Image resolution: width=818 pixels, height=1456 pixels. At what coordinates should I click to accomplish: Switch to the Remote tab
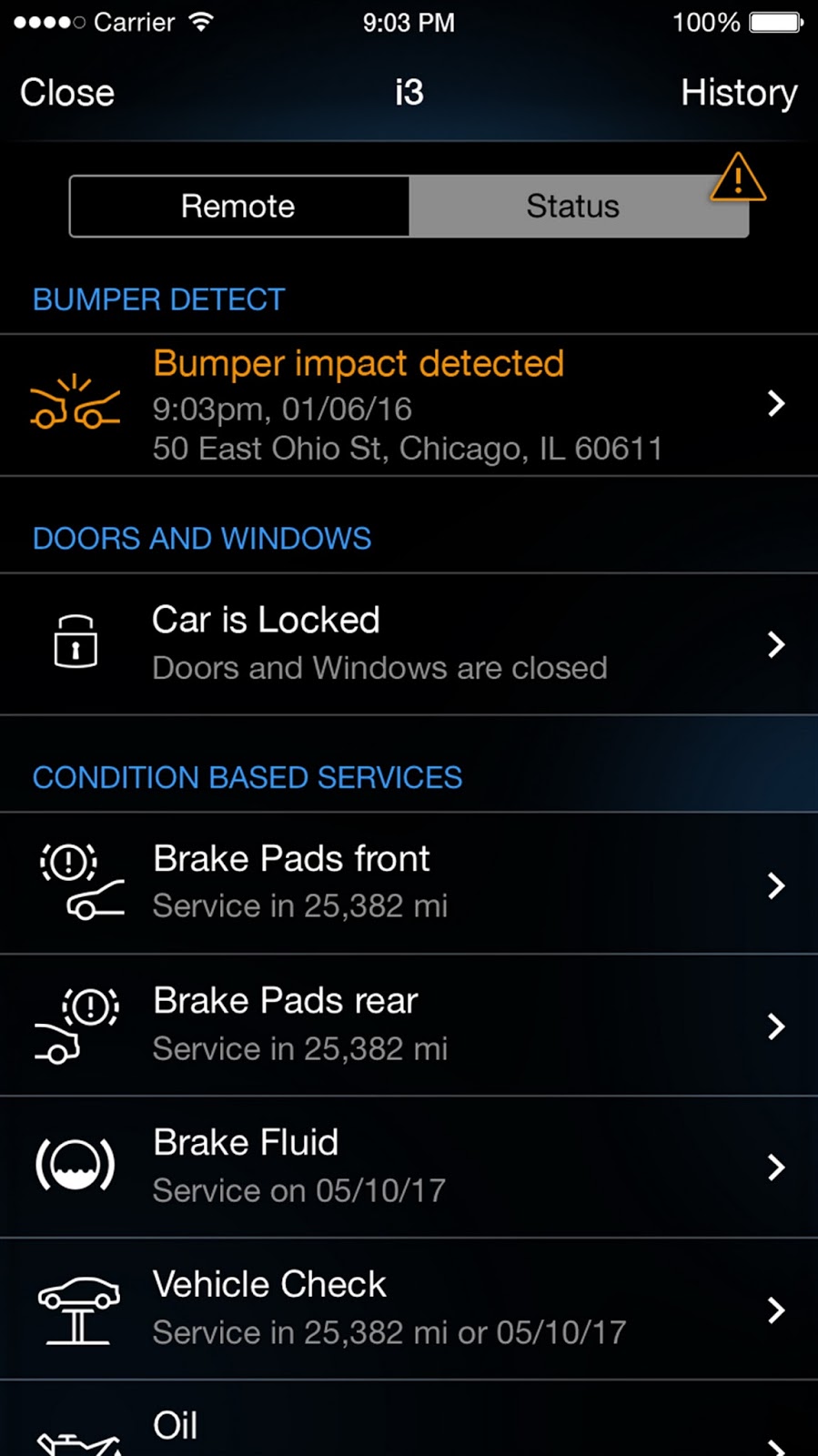tap(238, 207)
